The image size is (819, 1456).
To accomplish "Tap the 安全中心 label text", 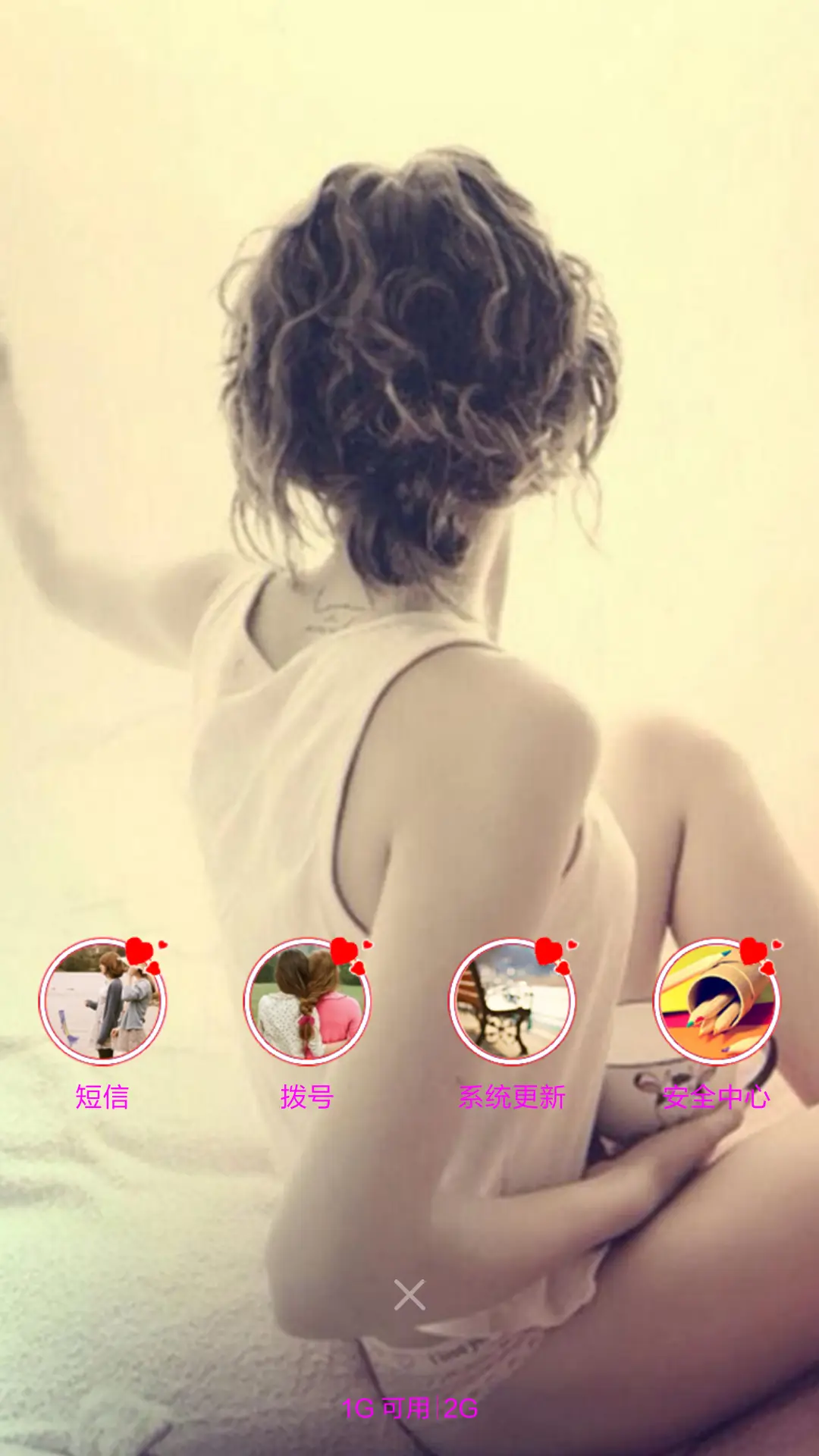I will tap(717, 1094).
